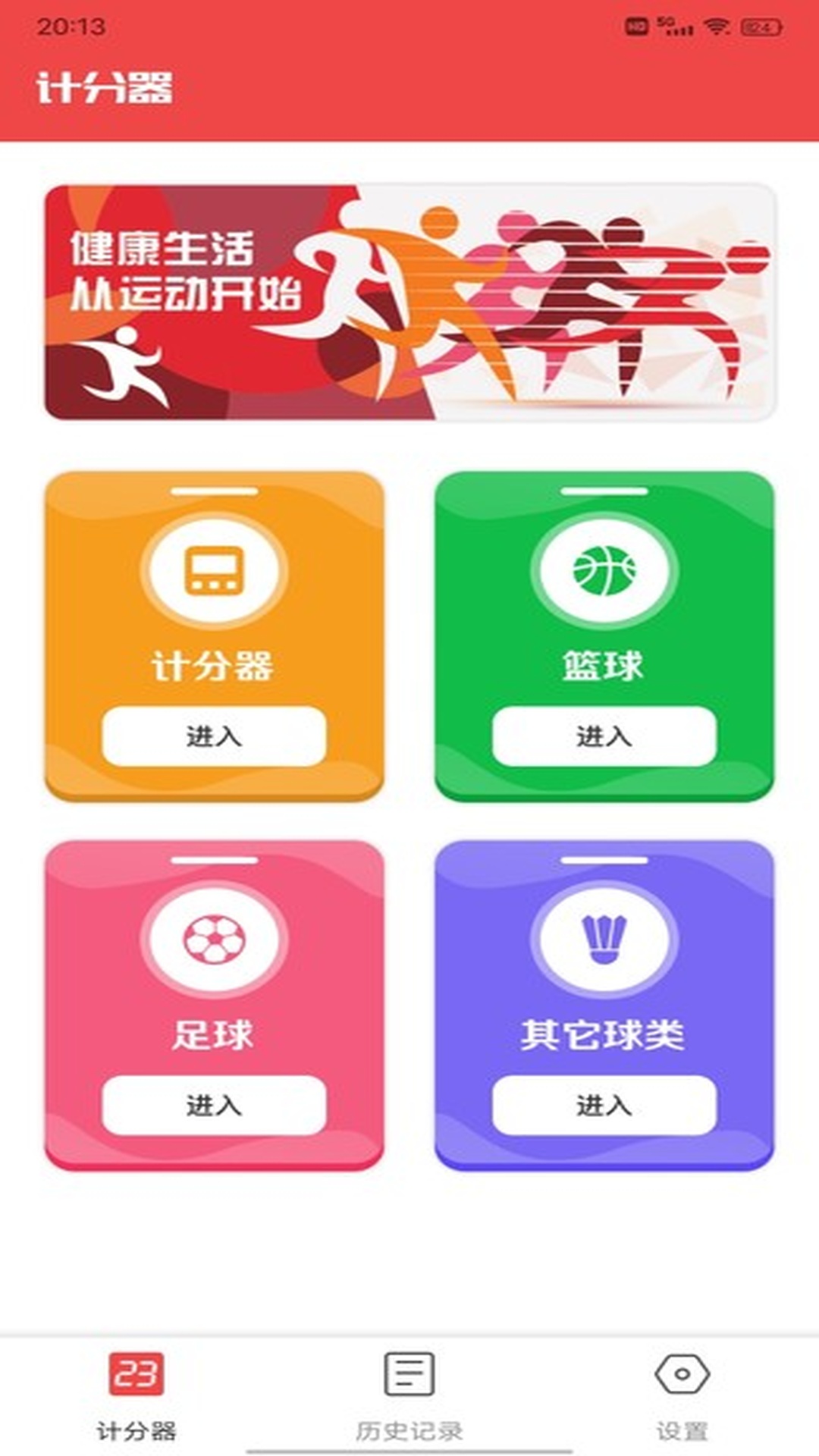
Task: Open the 设置 tab
Action: pyautogui.click(x=682, y=1397)
